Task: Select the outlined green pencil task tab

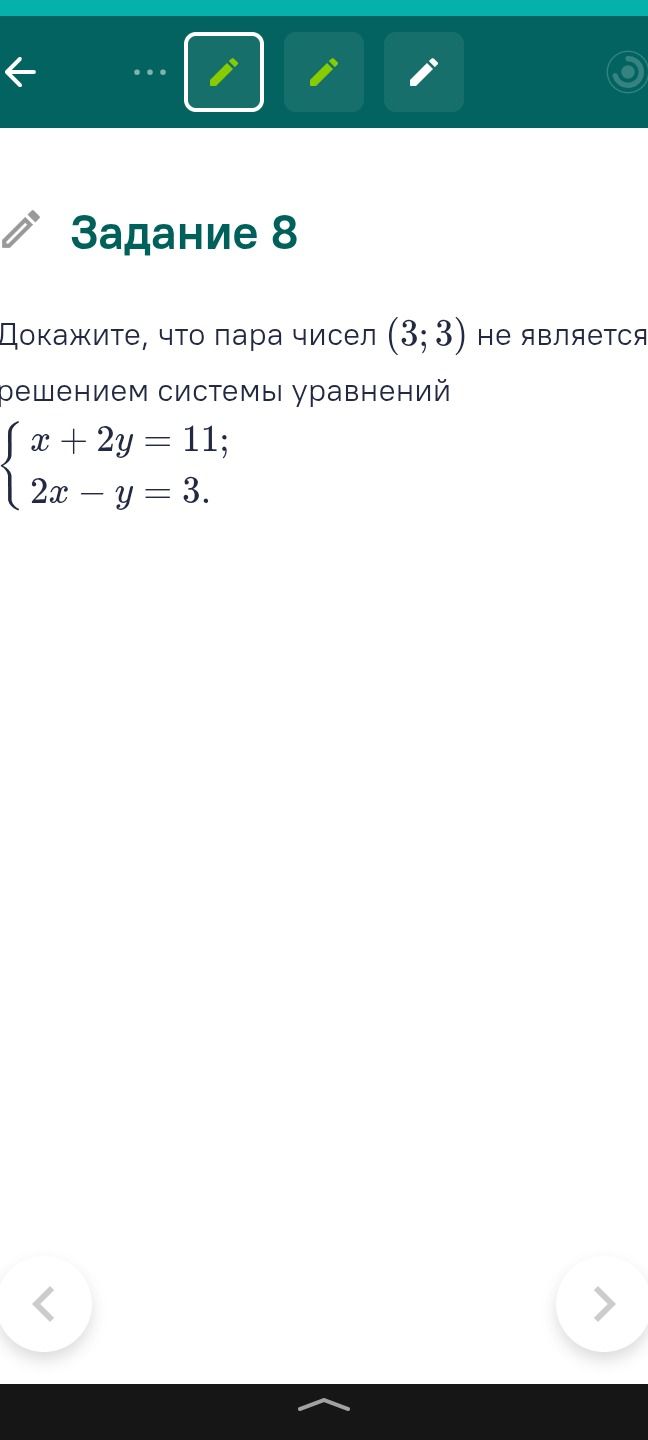Action: point(224,72)
